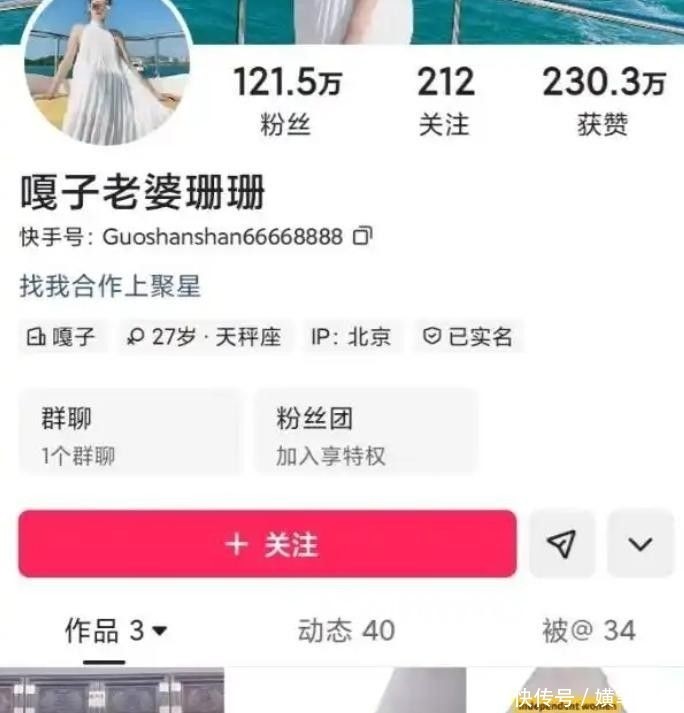Tap the 嘎子 relationship tag
This screenshot has height=713, width=684.
(63, 337)
